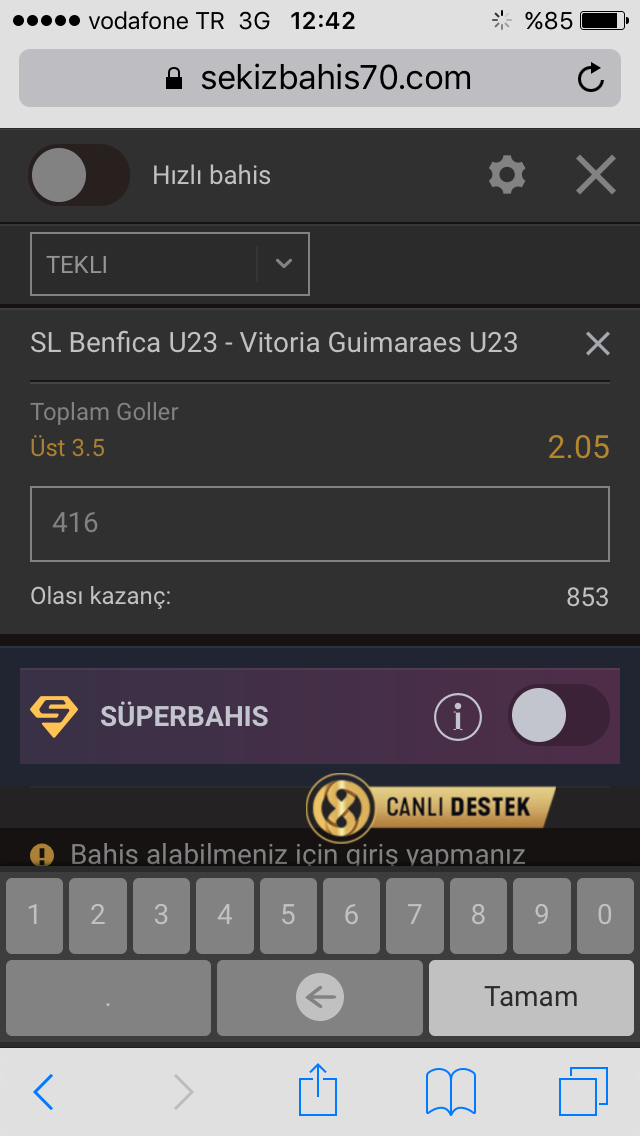Image resolution: width=640 pixels, height=1136 pixels.
Task: Close the bet slip panel
Action: click(x=596, y=175)
